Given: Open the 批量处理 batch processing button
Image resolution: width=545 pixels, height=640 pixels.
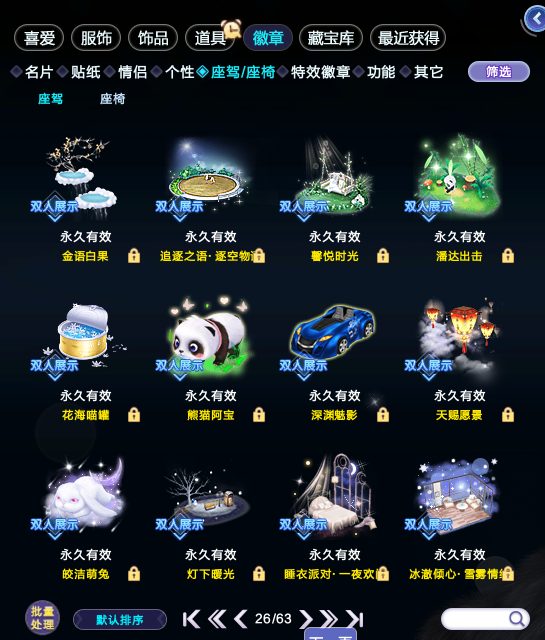Looking at the screenshot, I should 42,618.
